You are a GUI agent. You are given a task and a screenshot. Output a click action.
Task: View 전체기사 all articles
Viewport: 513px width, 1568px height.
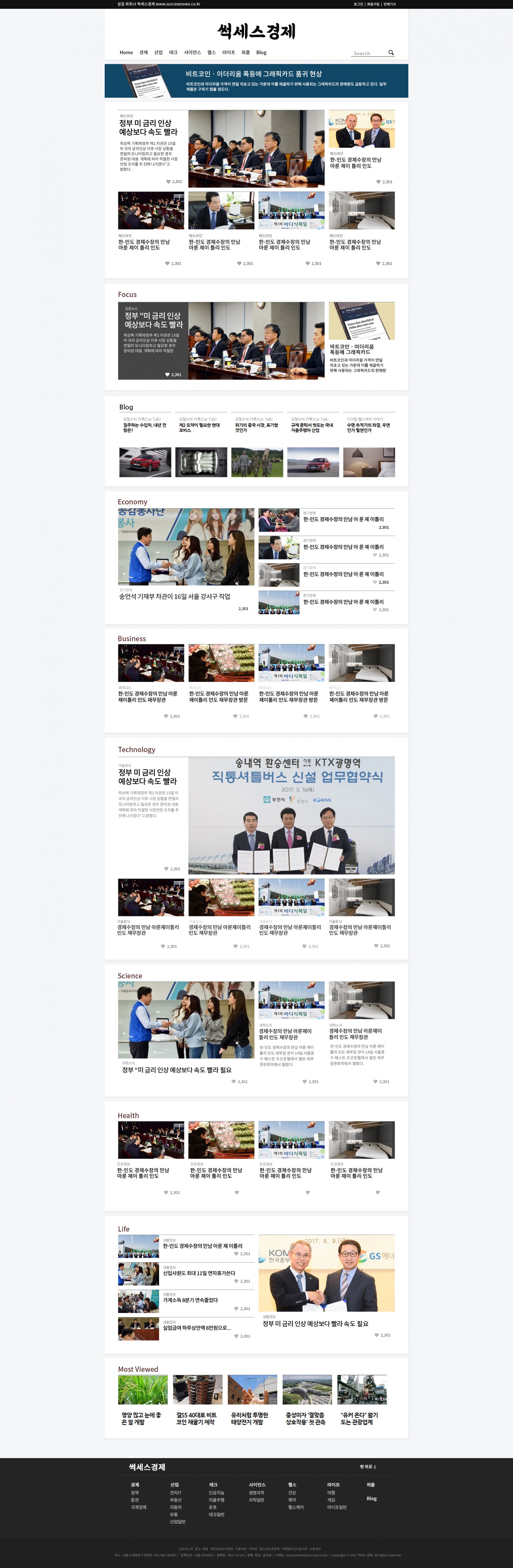click(389, 4)
